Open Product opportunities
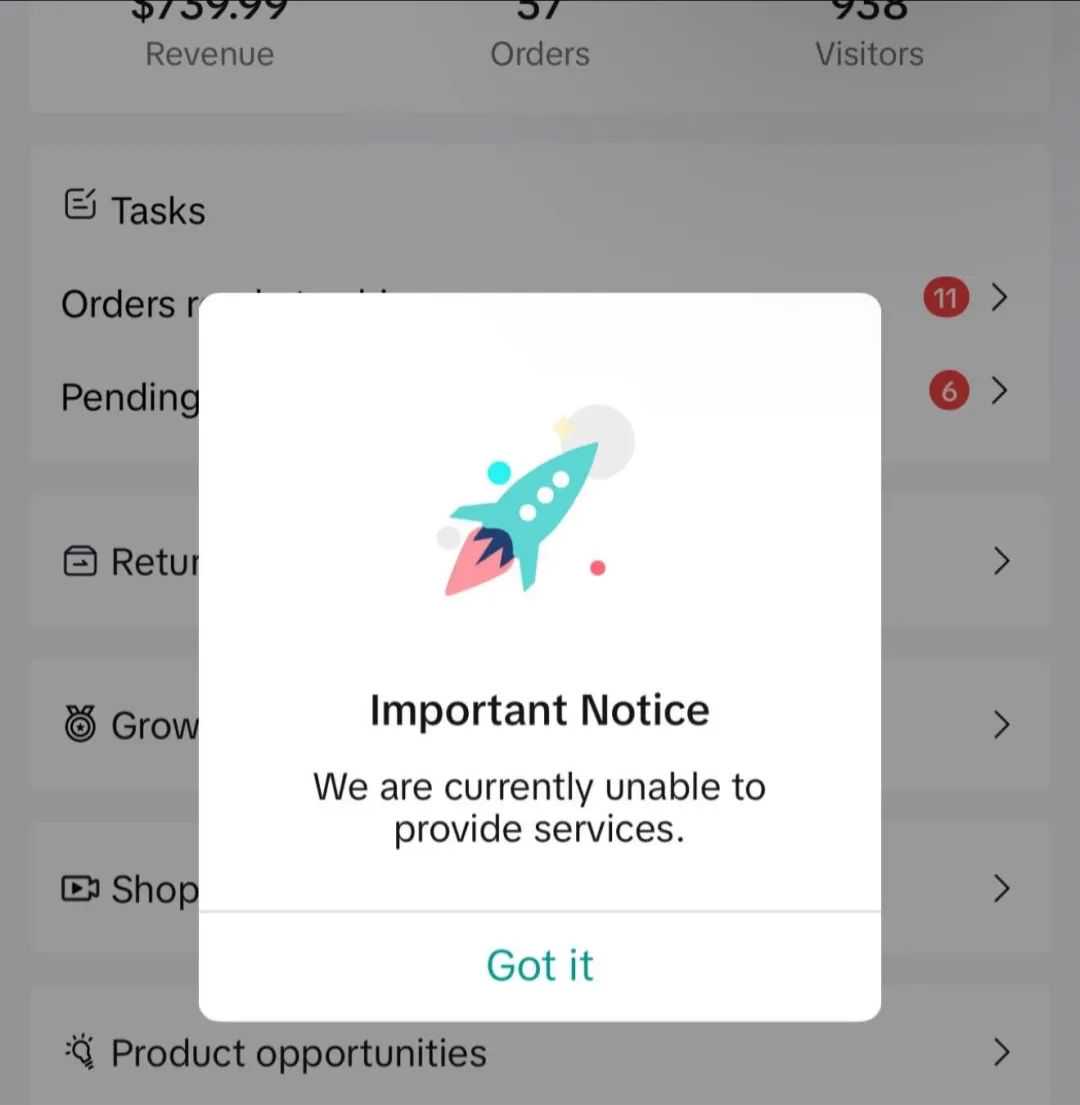The height and width of the screenshot is (1105, 1080). pos(298,1053)
